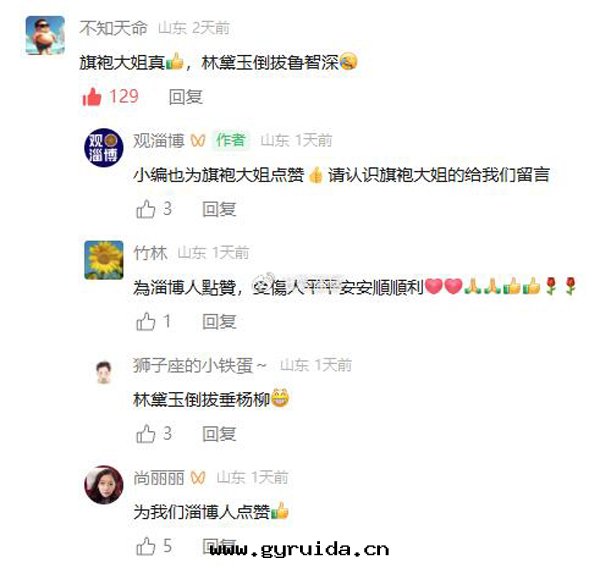Like the comment by 尚丽丽

click(x=147, y=546)
